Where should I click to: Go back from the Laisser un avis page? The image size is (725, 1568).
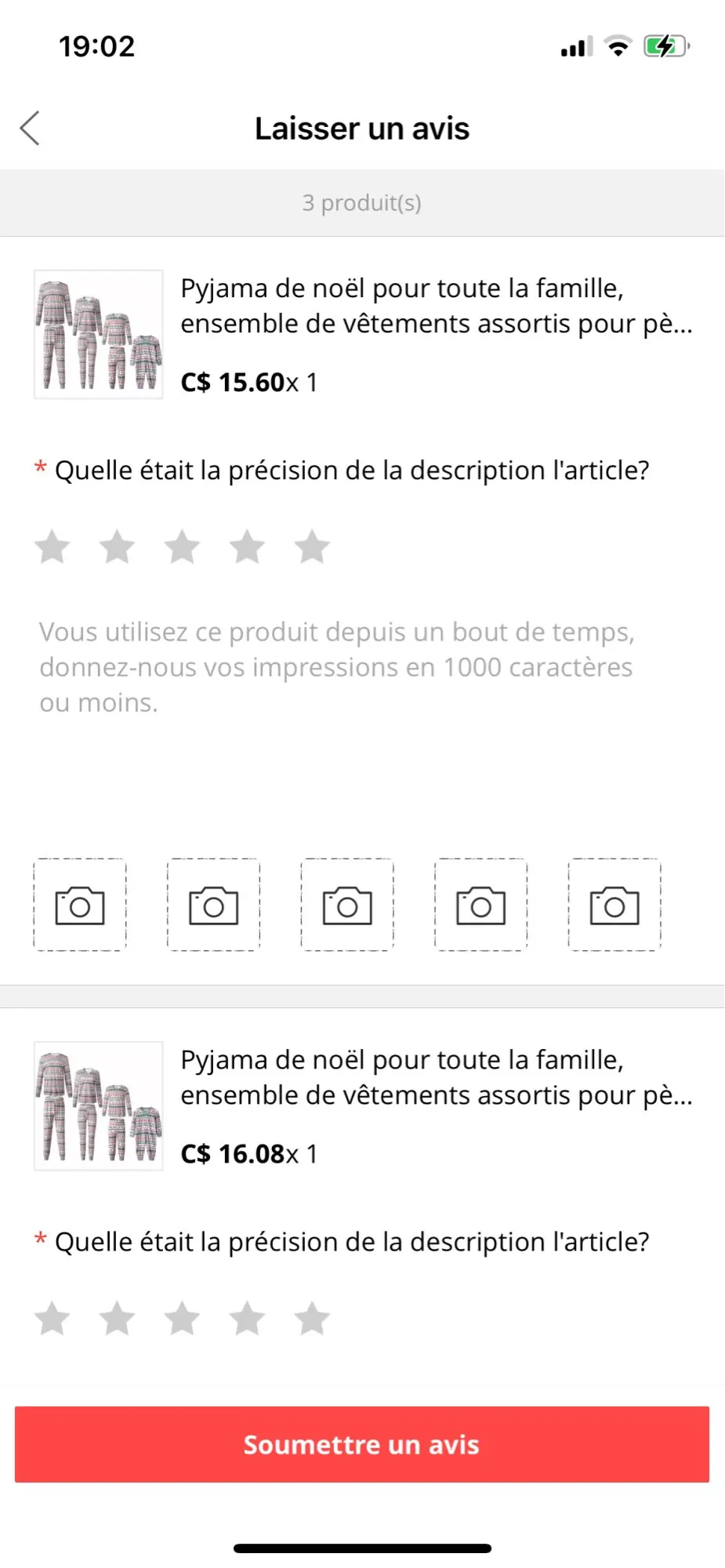[30, 129]
